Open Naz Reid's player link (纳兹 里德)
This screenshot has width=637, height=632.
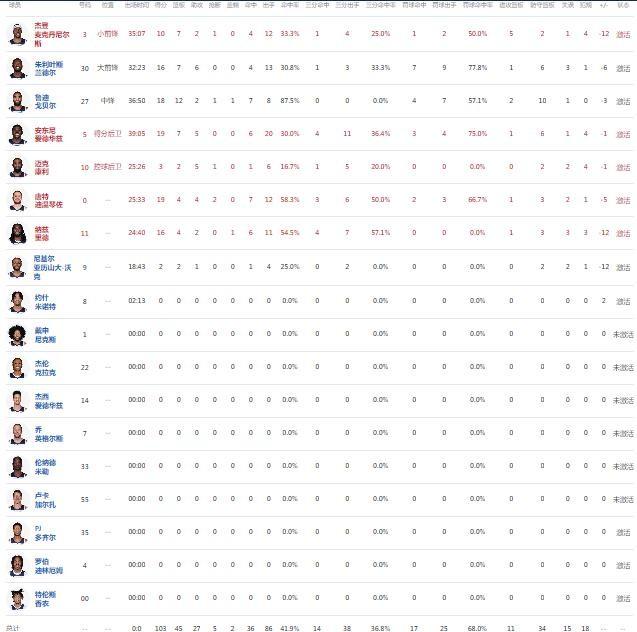pyautogui.click(x=42, y=233)
